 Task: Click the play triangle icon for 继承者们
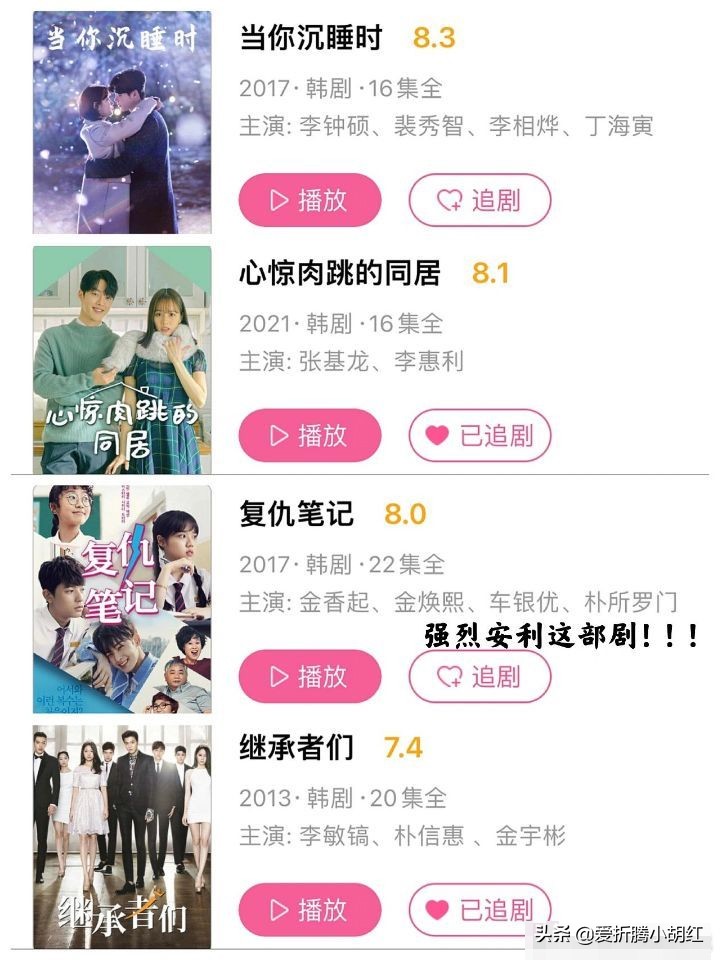click(x=277, y=911)
